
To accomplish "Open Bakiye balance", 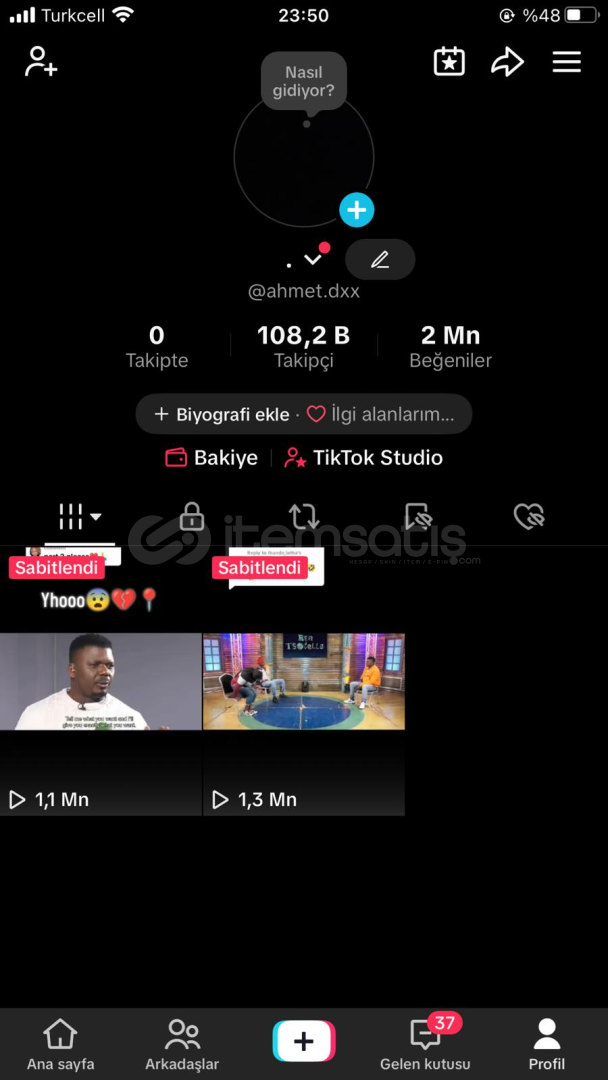I will (211, 458).
